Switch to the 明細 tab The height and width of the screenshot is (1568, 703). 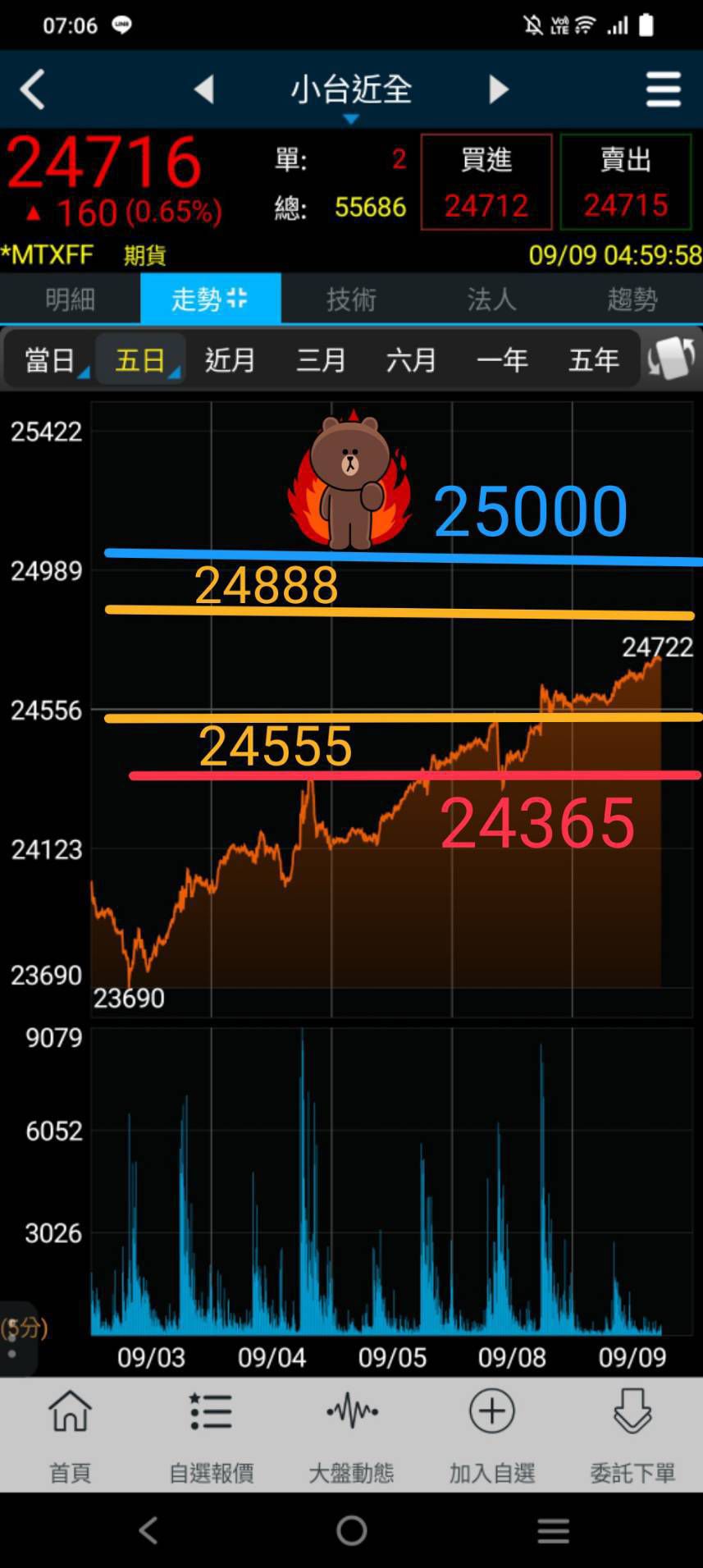tap(71, 299)
